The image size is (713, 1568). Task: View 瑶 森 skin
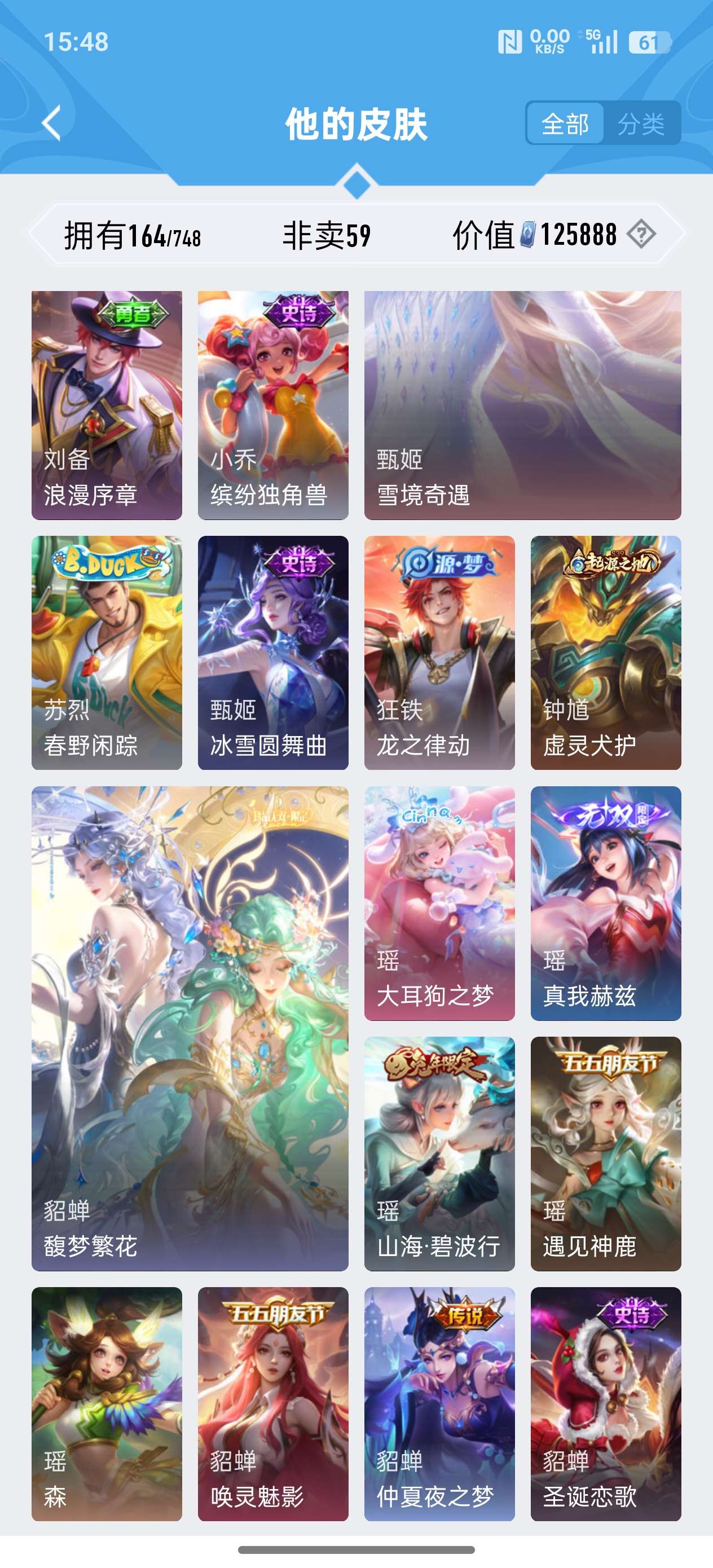pos(107,1404)
